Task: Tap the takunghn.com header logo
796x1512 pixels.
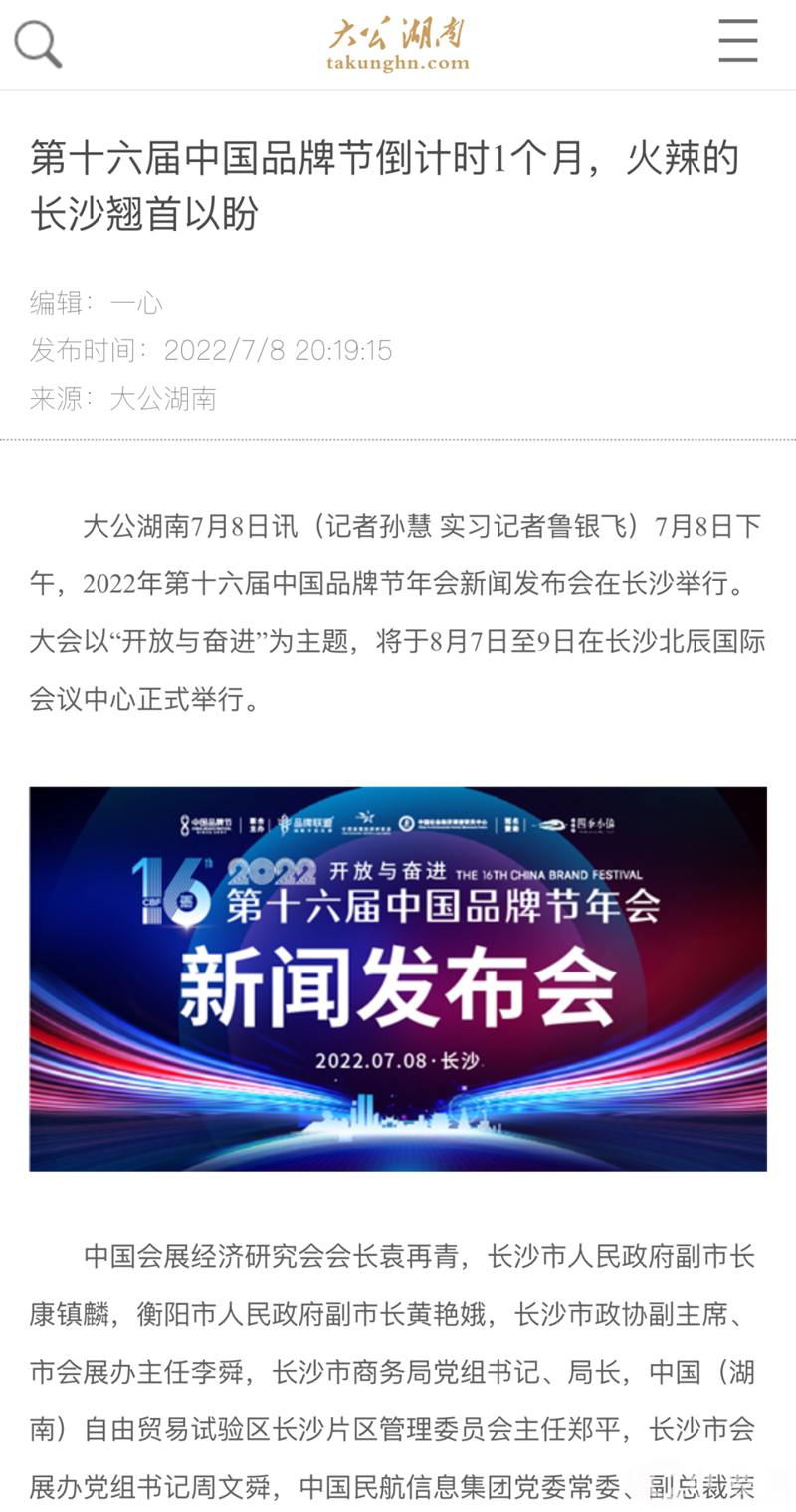Action: click(398, 45)
